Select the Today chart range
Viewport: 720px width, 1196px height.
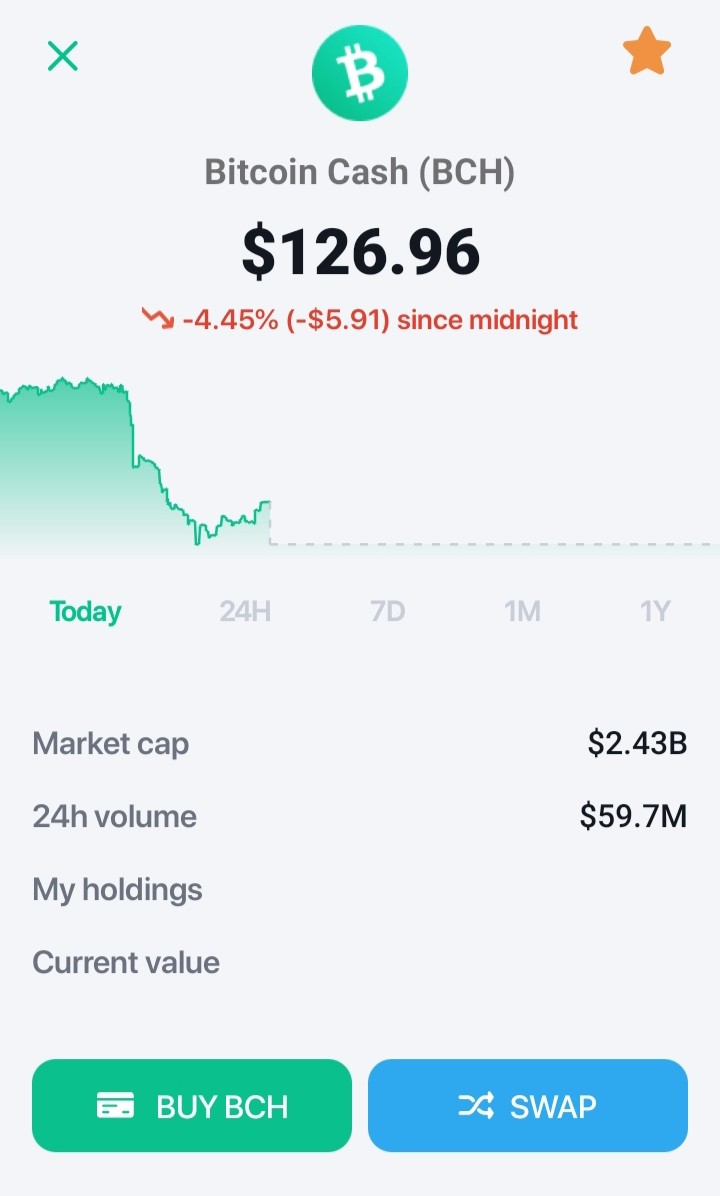(85, 612)
